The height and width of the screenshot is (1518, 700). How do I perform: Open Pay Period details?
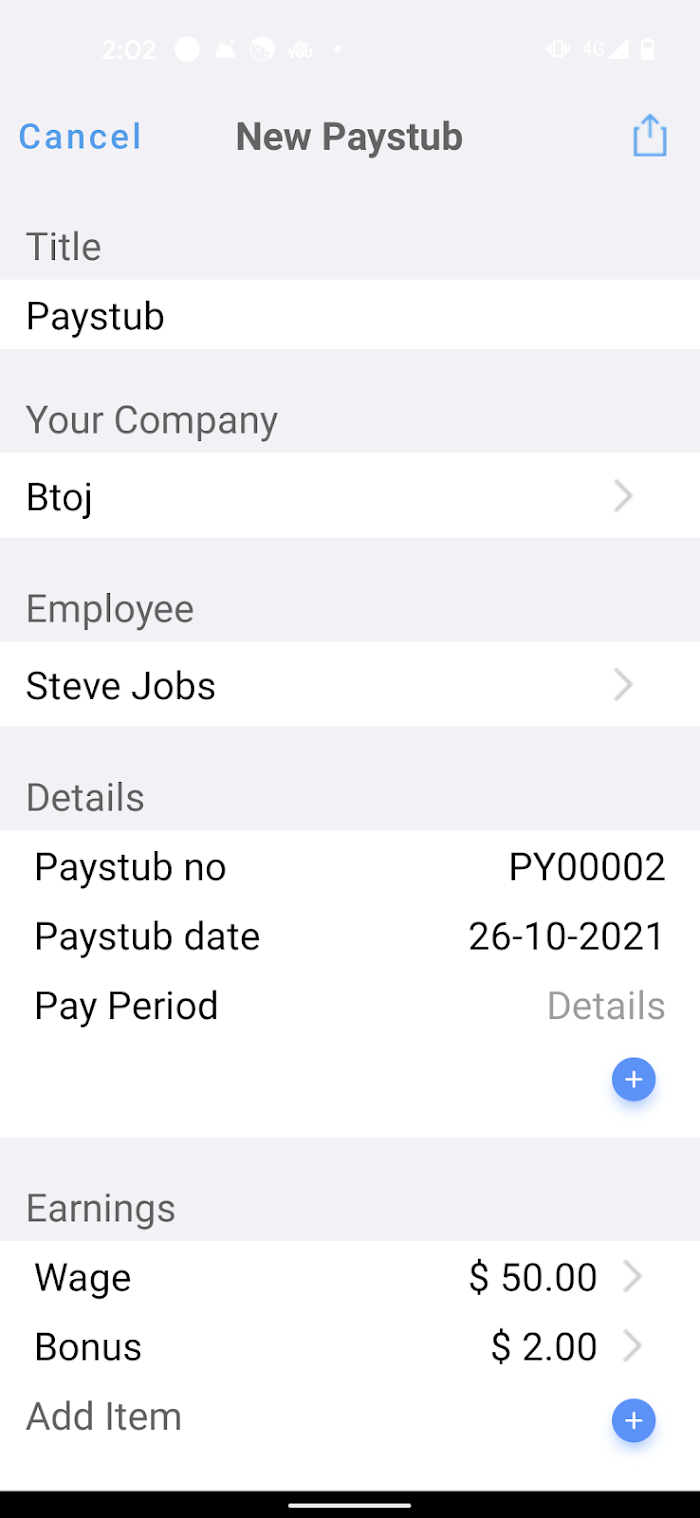click(x=606, y=1006)
